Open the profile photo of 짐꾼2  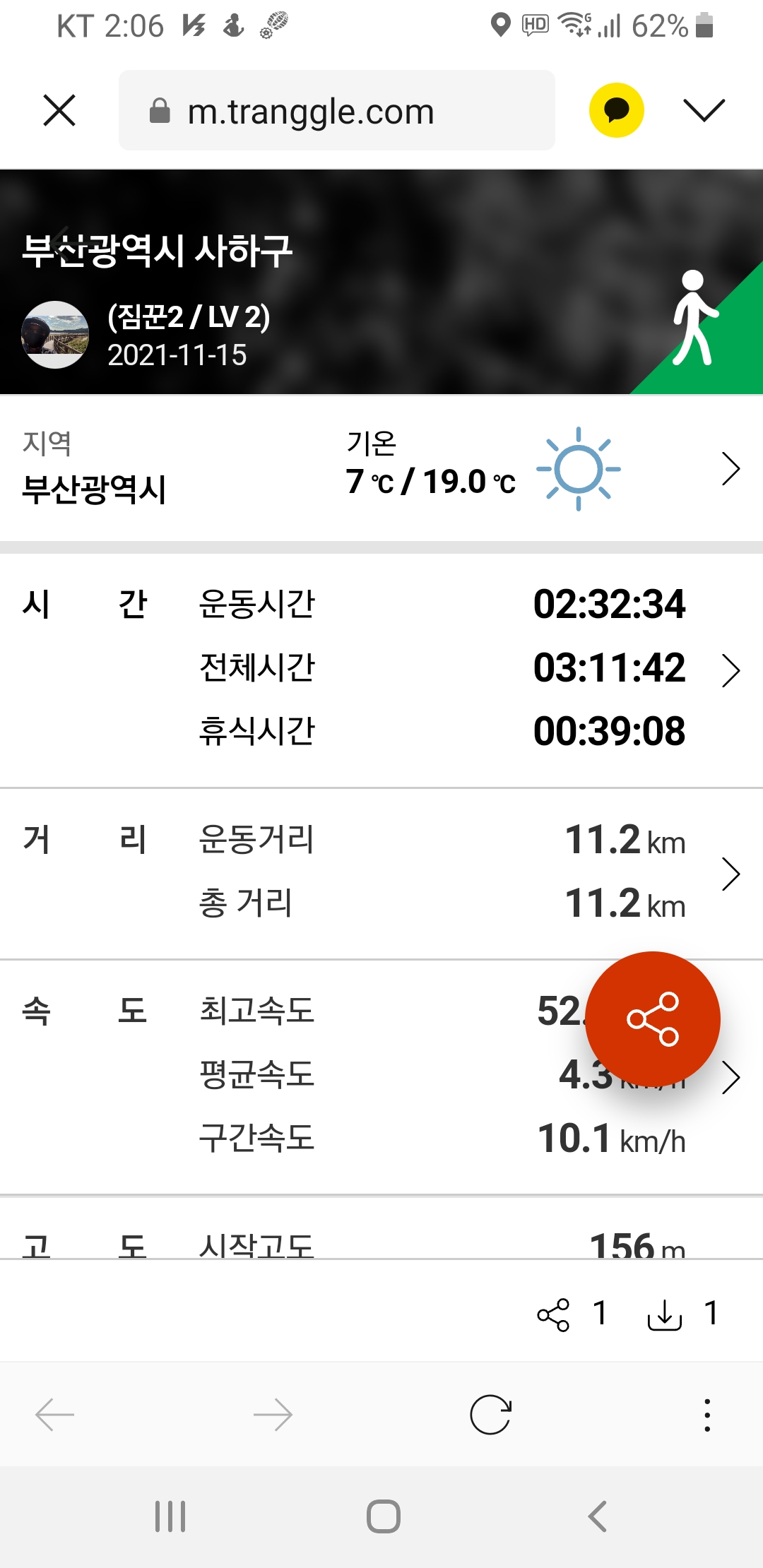pos(55,335)
